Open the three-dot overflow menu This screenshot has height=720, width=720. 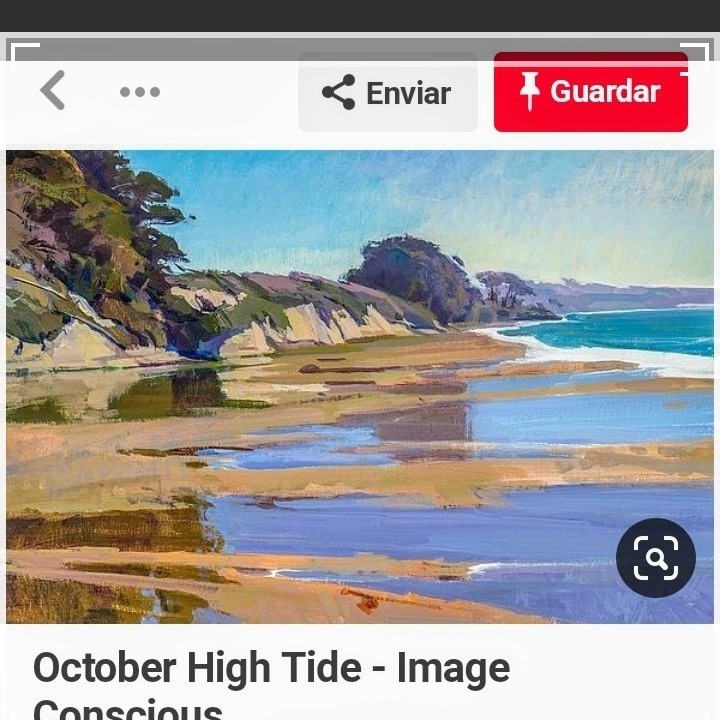[x=140, y=92]
